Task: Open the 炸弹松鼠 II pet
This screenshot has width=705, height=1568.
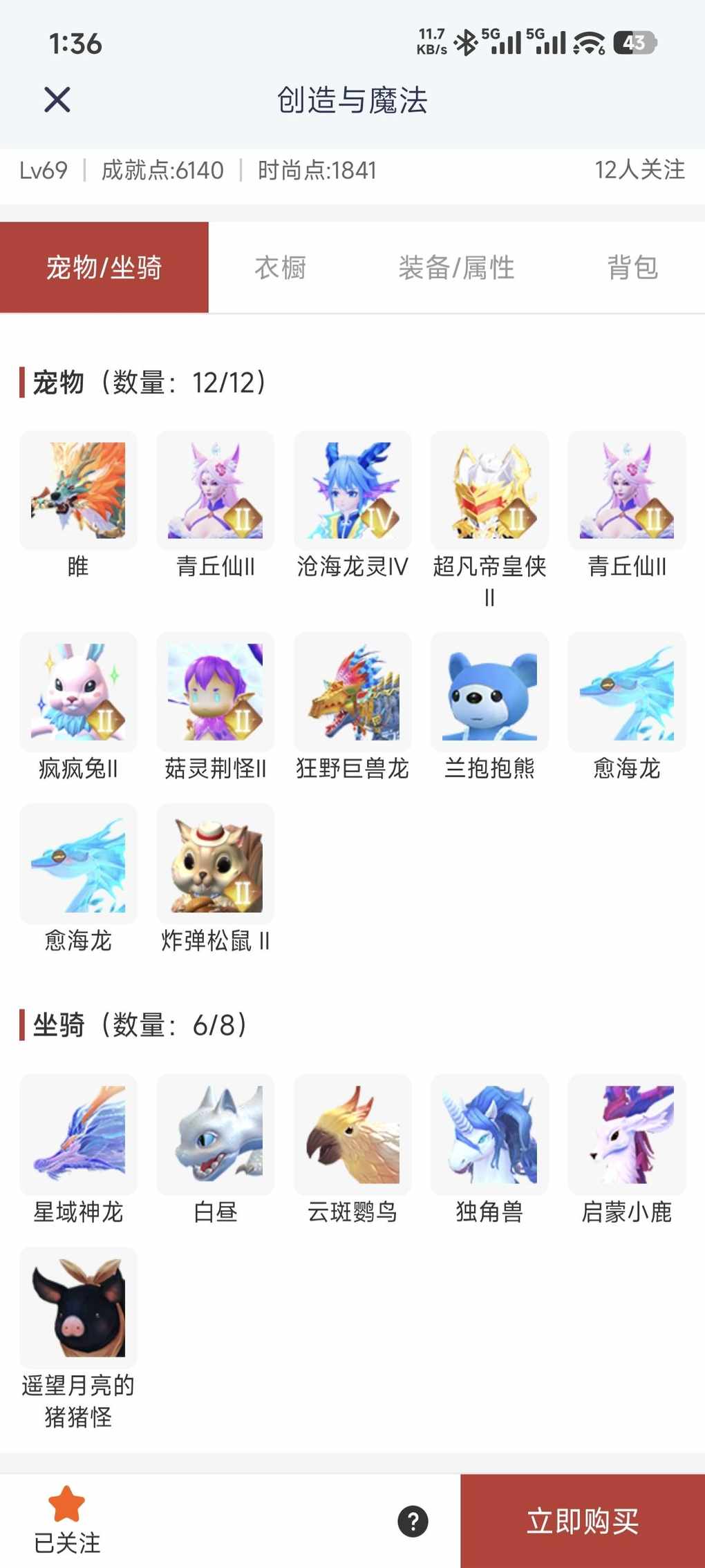Action: 216,864
